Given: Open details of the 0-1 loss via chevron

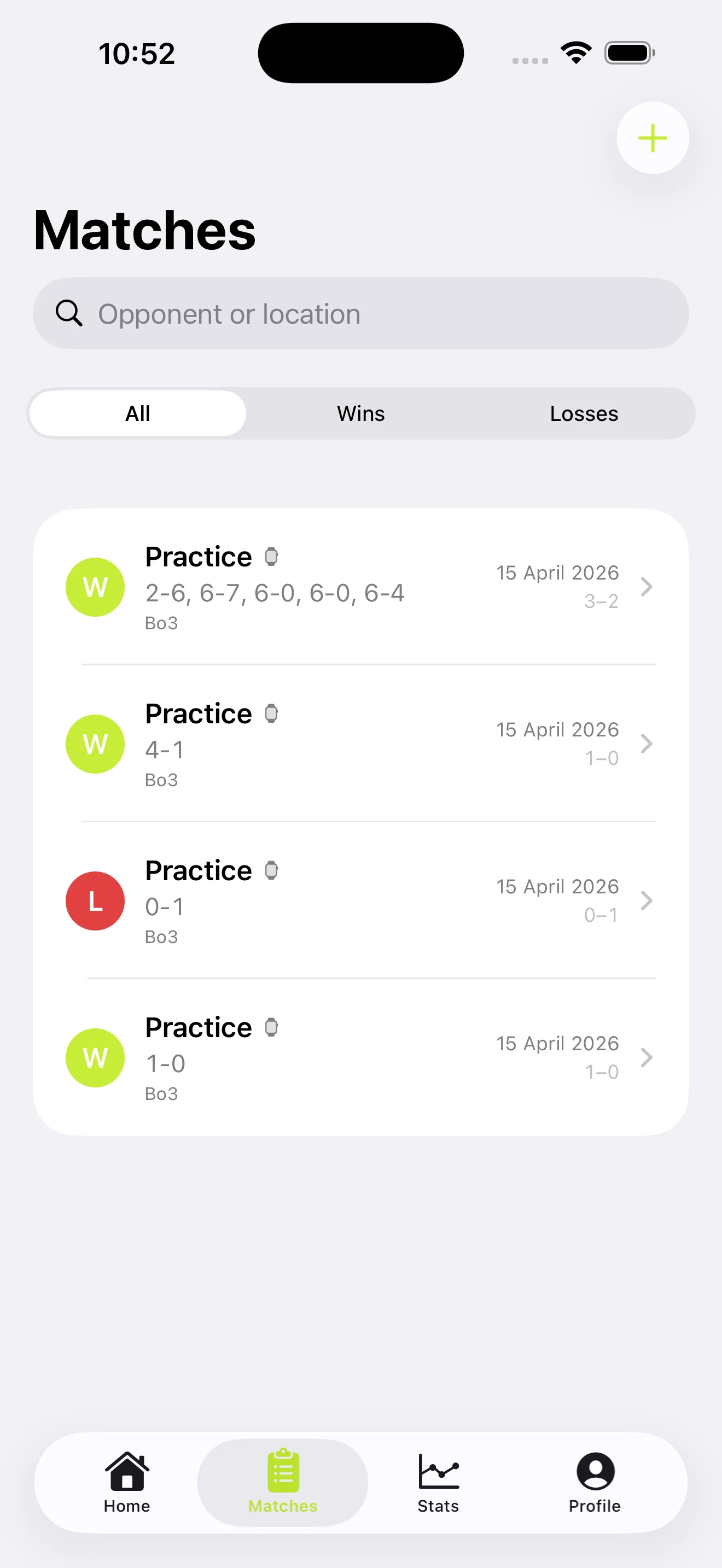Looking at the screenshot, I should 646,901.
